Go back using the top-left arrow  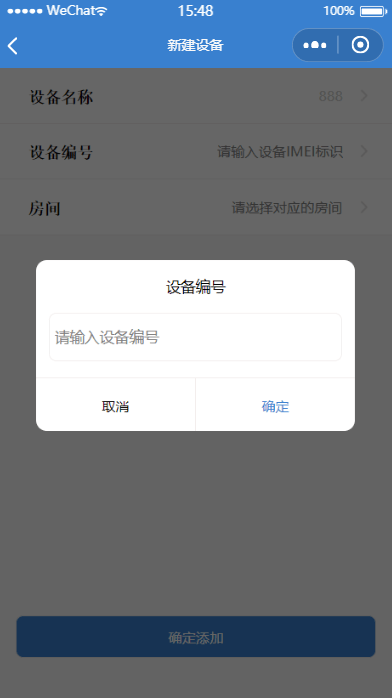click(13, 45)
